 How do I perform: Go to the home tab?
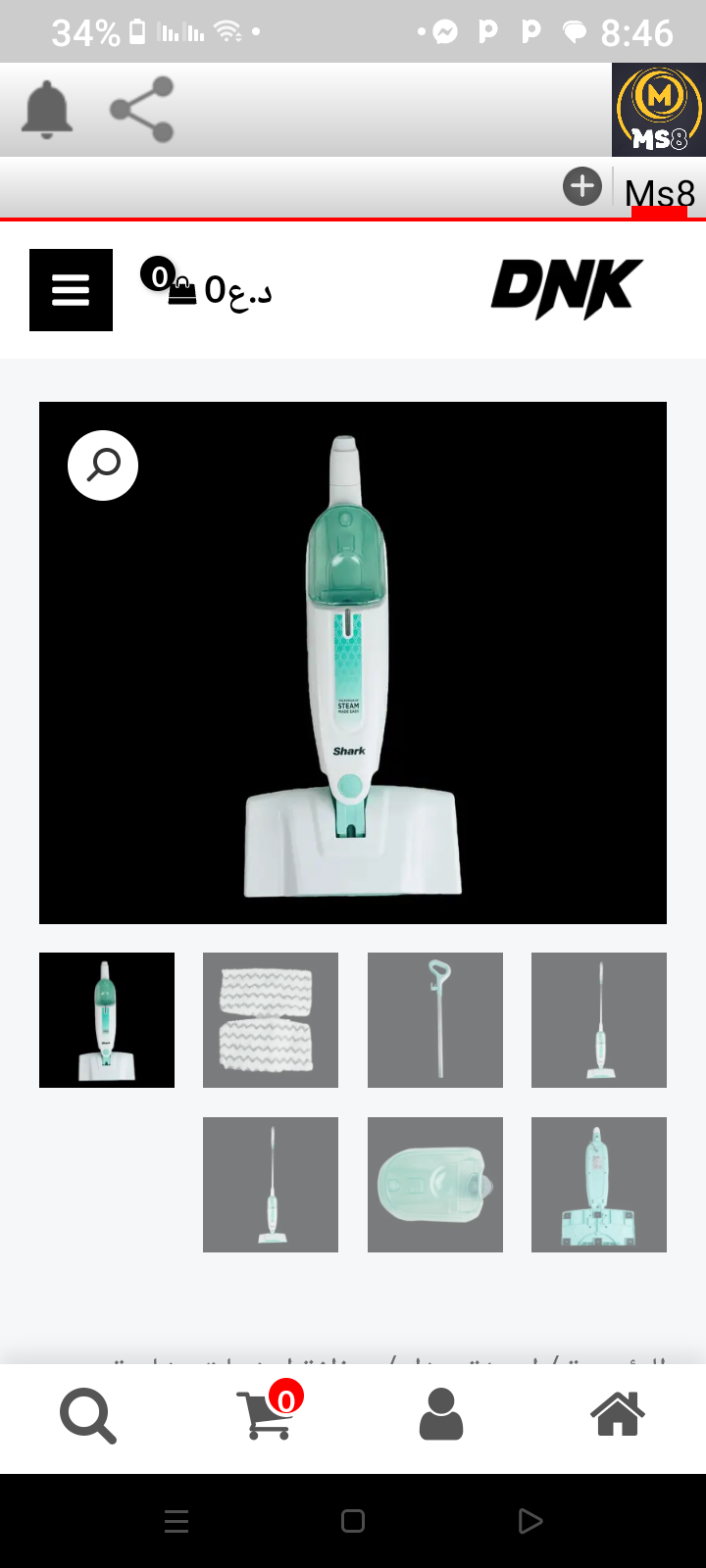618,1415
